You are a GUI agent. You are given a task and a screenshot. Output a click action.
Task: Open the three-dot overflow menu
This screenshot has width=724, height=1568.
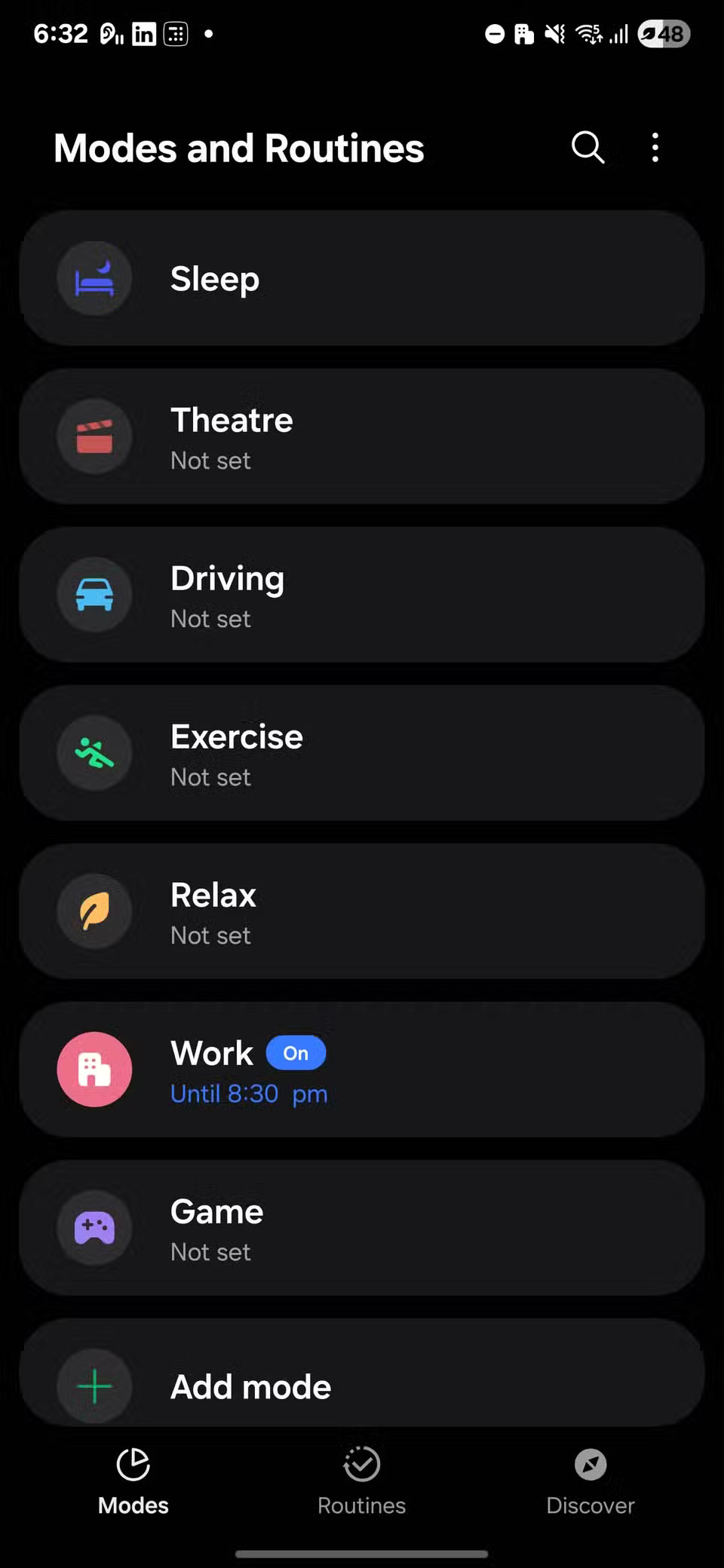pos(655,148)
